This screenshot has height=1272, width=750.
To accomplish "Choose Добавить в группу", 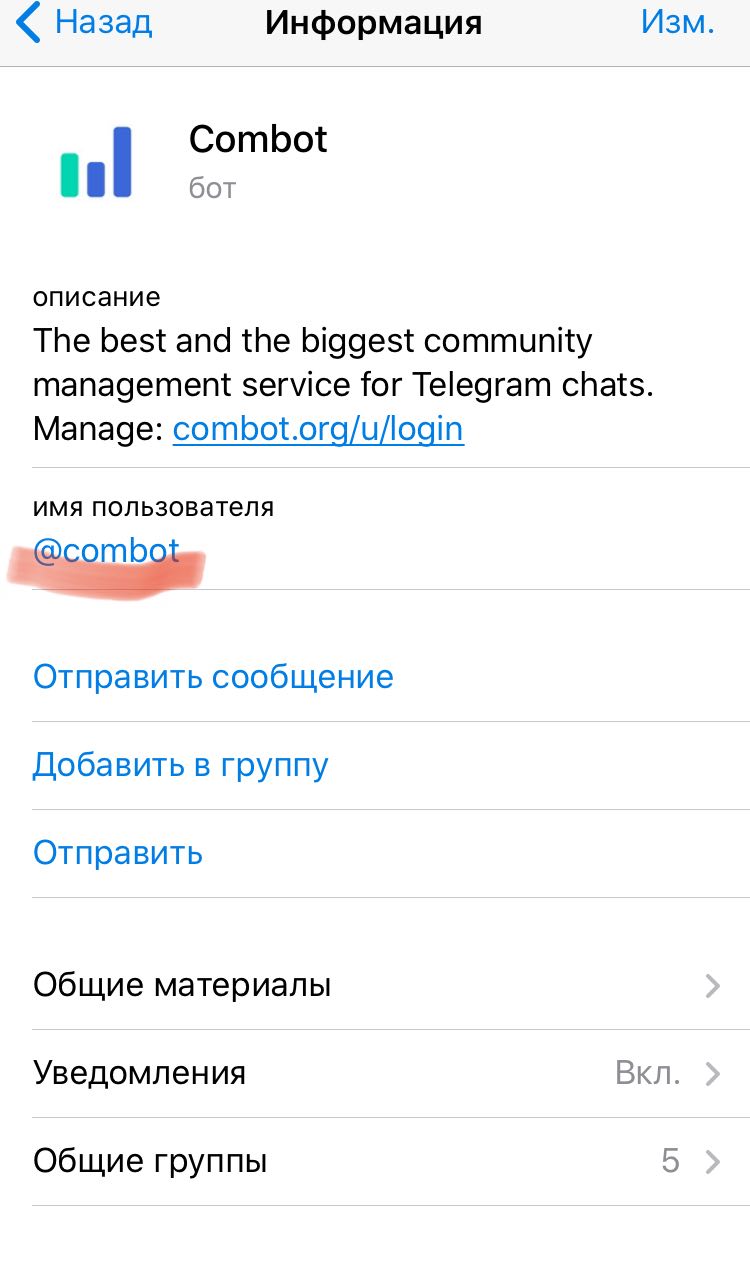I will (x=181, y=765).
